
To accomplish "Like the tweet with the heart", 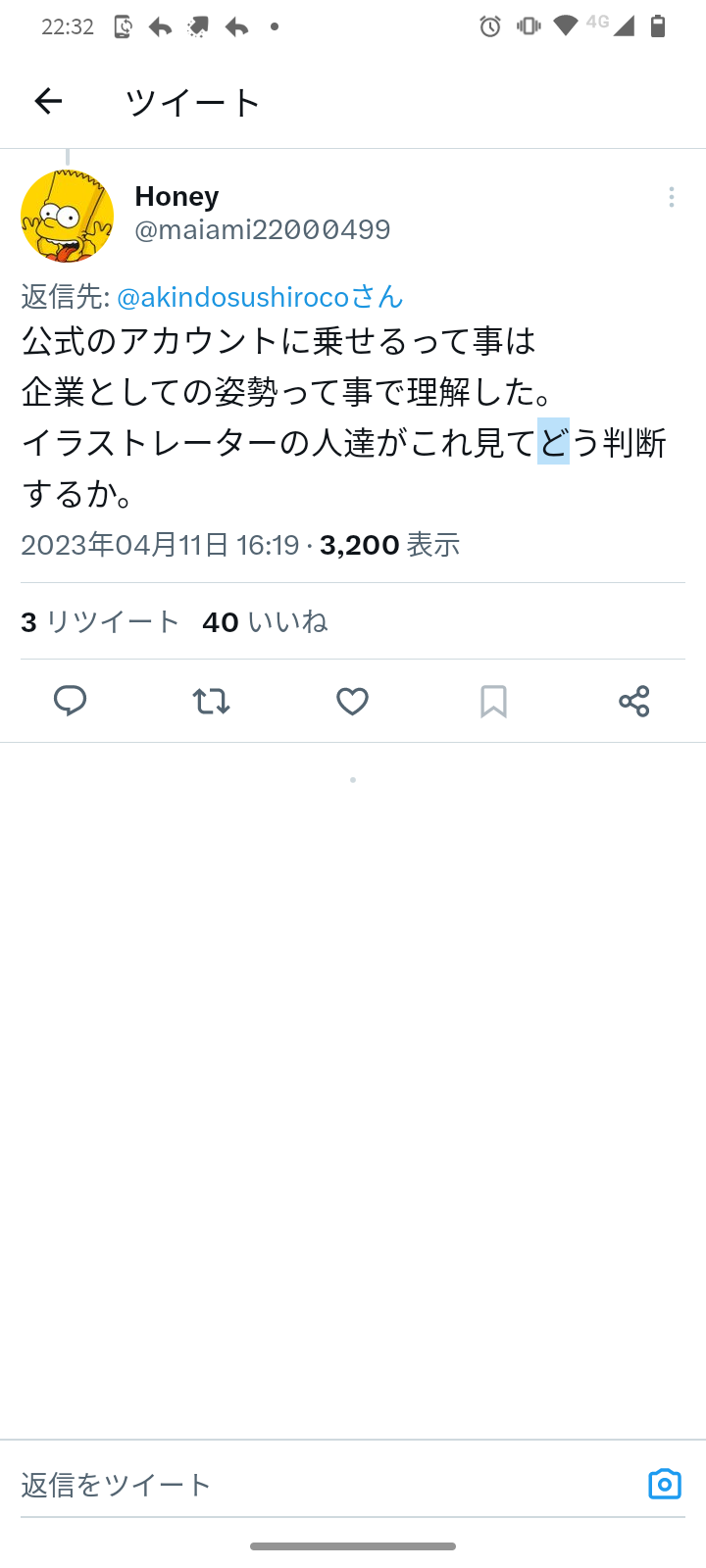I will [352, 701].
